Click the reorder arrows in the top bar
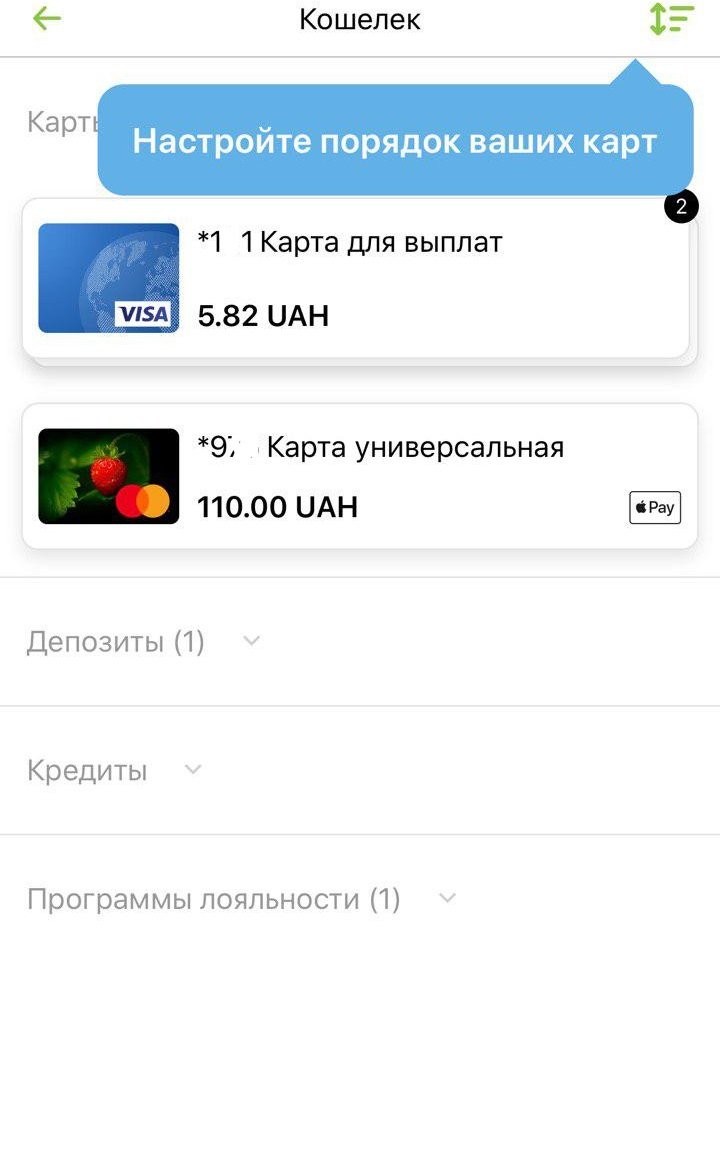Viewport: 720px width, 1162px height. pyautogui.click(x=671, y=20)
